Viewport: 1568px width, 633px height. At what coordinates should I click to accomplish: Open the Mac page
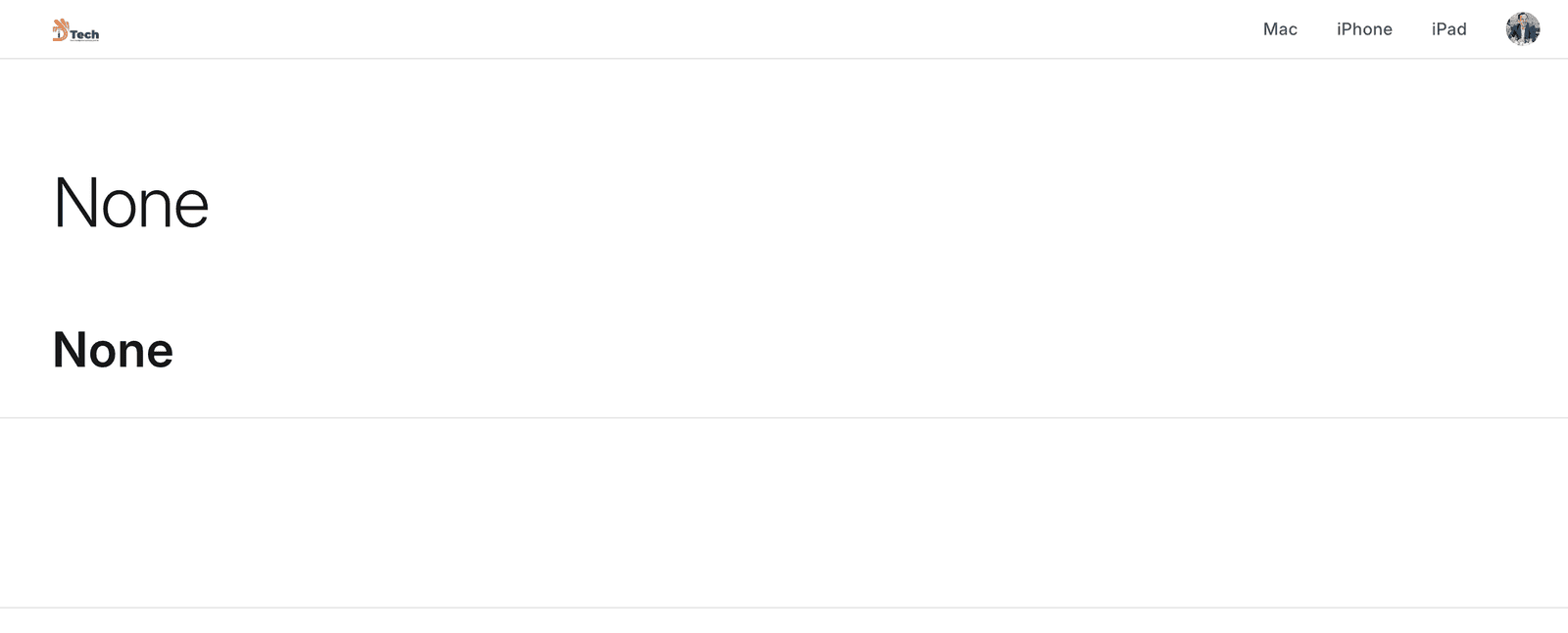[x=1280, y=29]
